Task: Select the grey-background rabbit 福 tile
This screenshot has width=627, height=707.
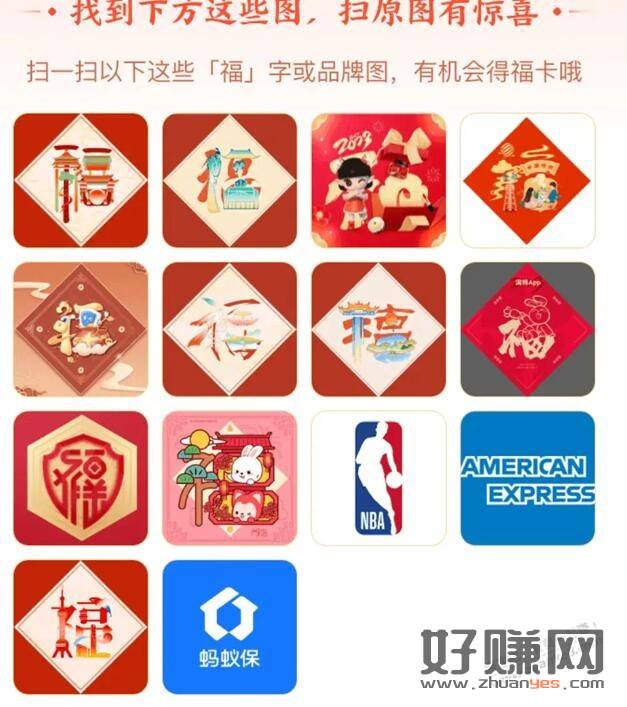Action: click(527, 329)
